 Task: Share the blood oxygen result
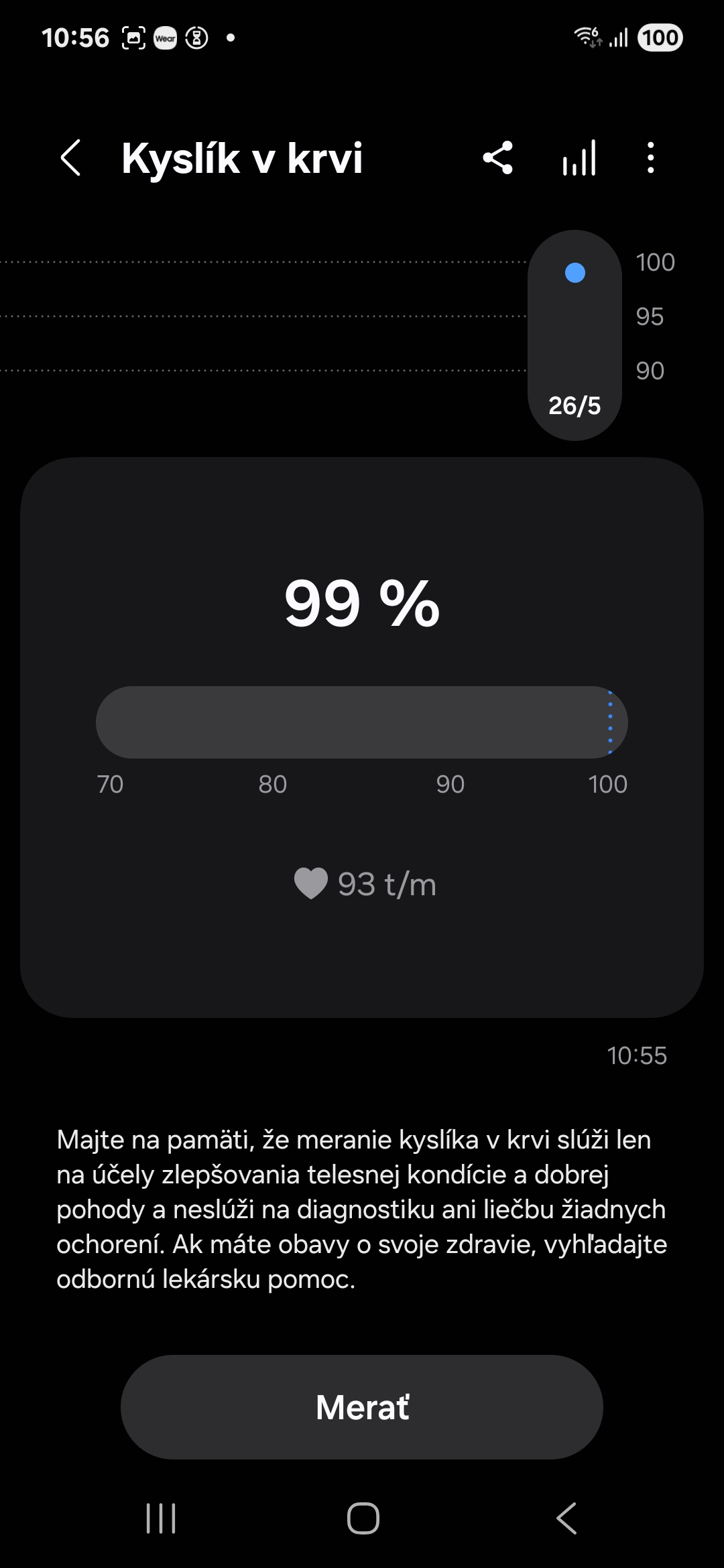point(497,158)
